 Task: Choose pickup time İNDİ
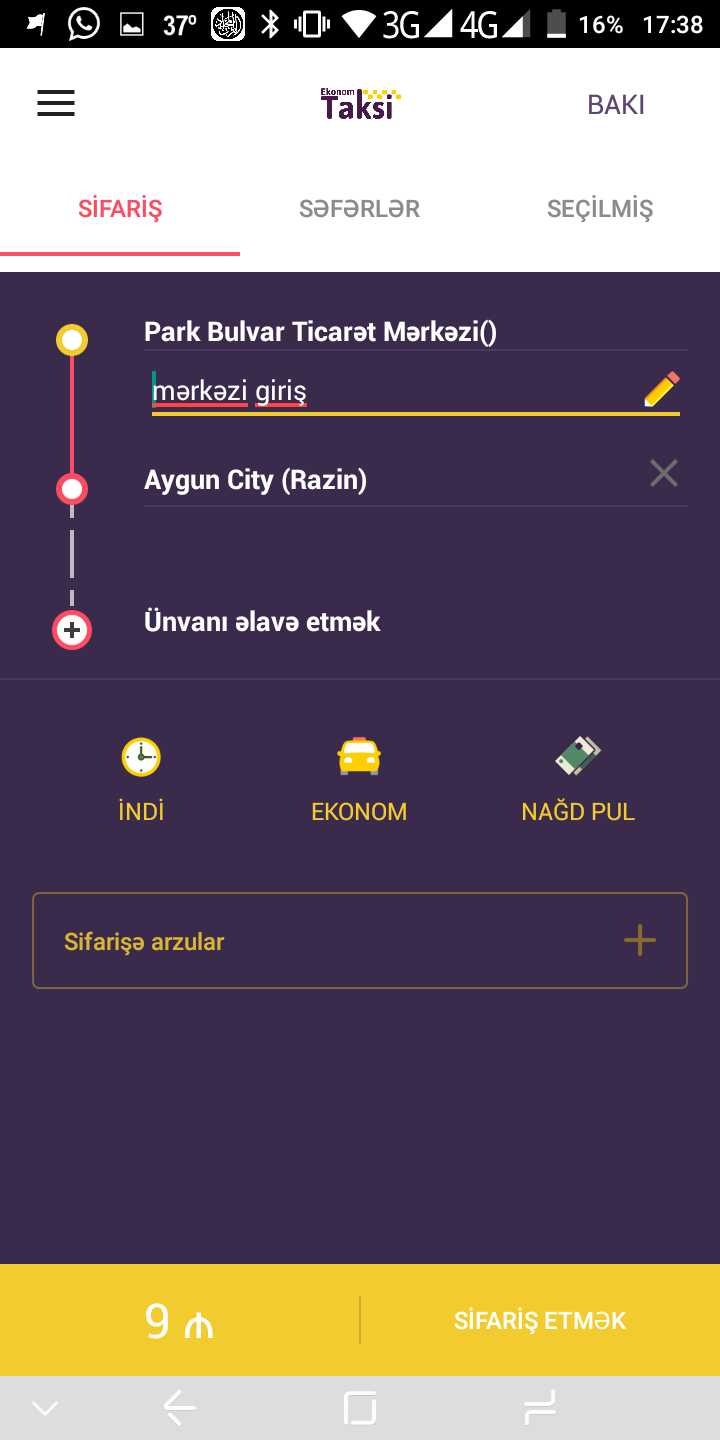click(x=141, y=780)
